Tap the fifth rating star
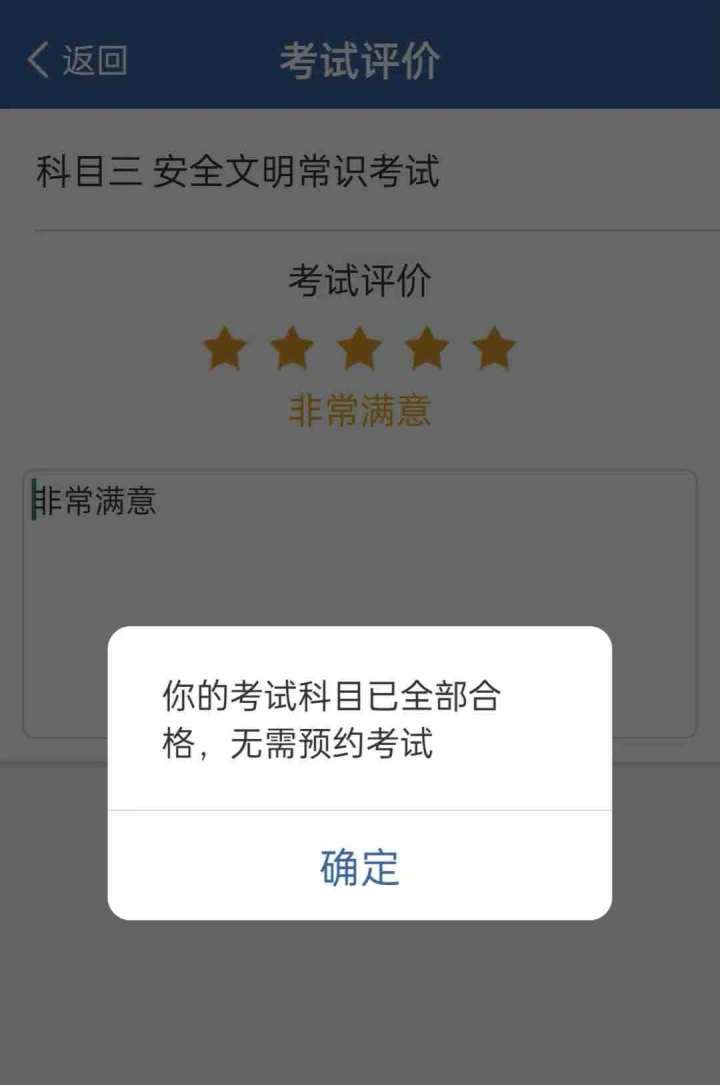 coord(494,350)
